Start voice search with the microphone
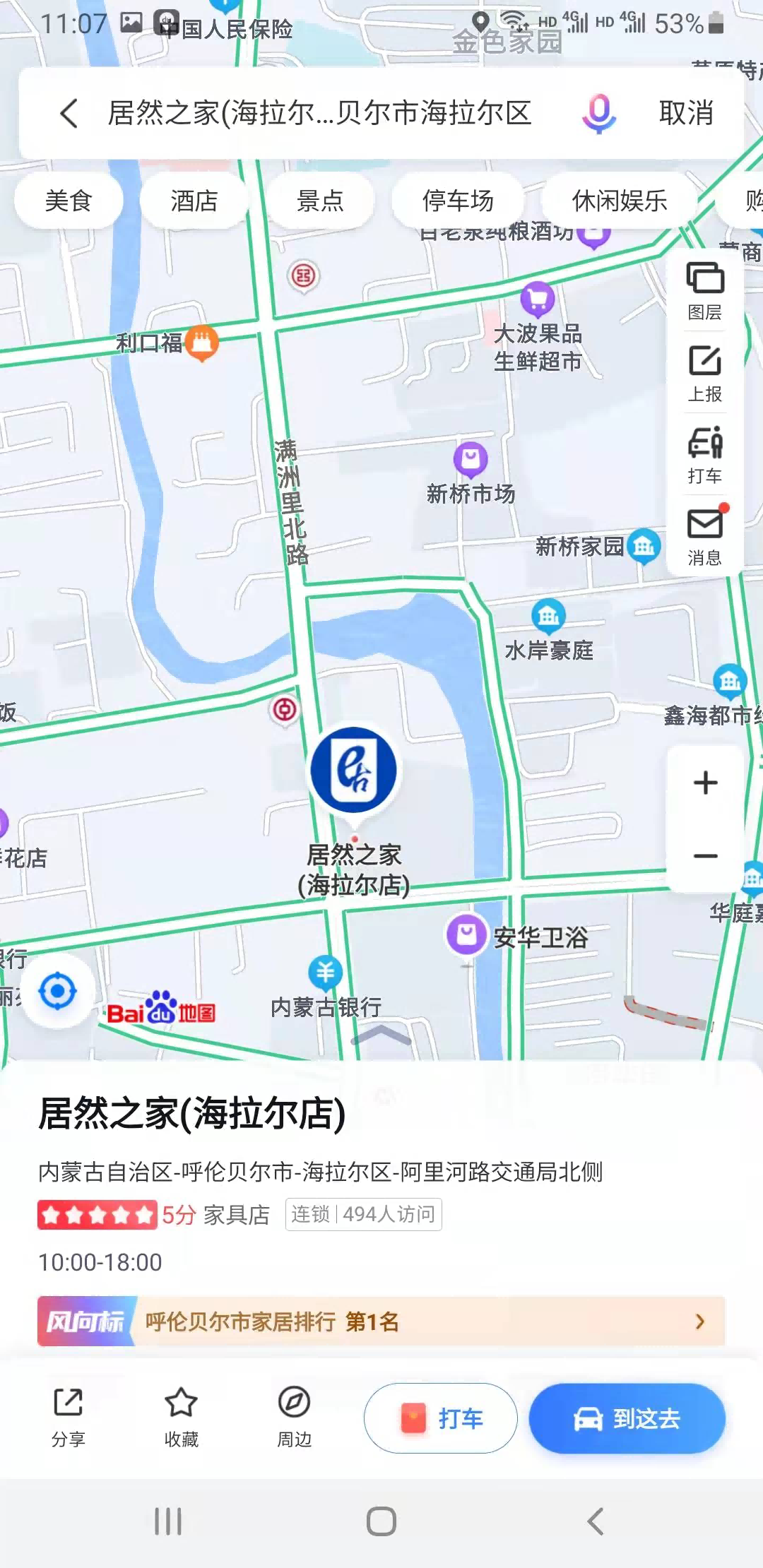This screenshot has height=1568, width=763. (x=598, y=113)
